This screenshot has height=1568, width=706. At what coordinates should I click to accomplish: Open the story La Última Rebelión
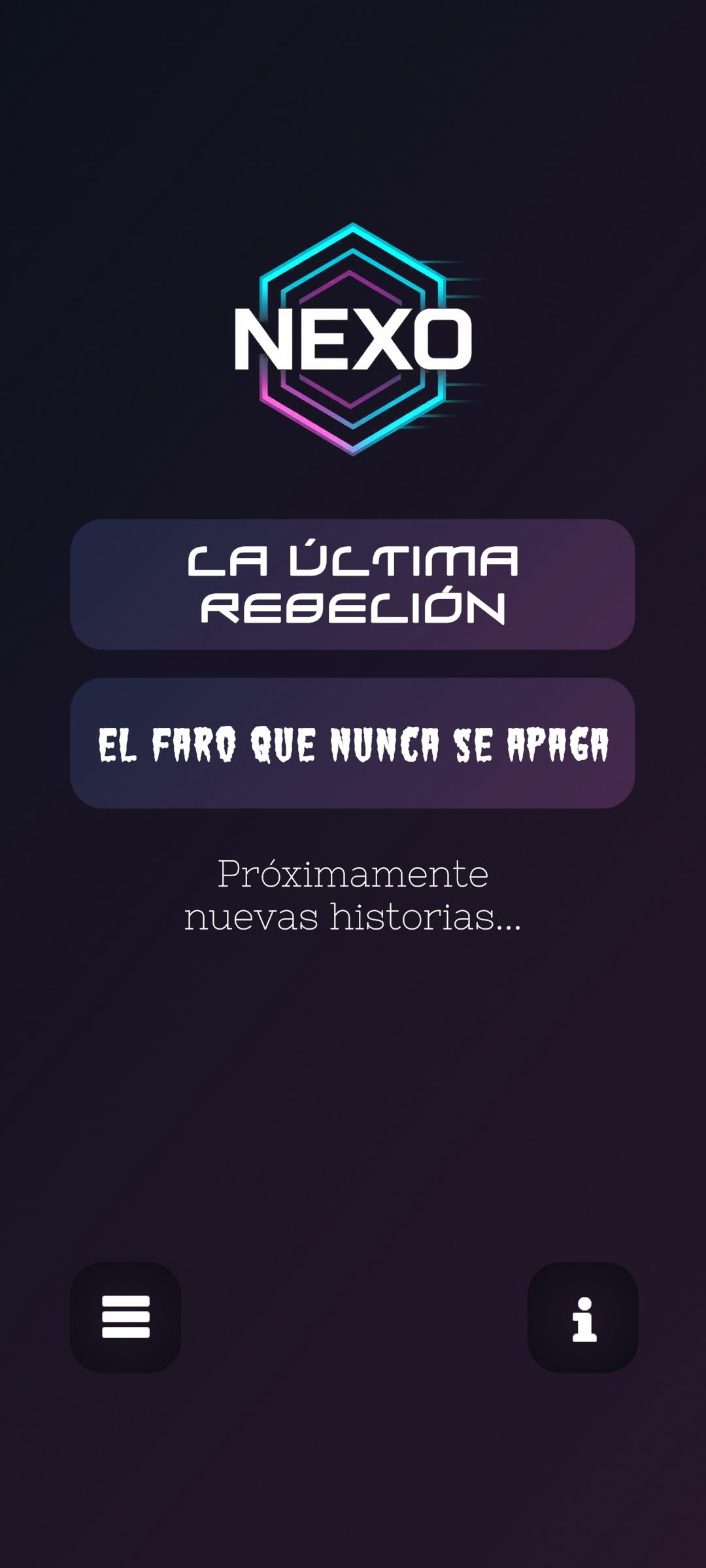(352, 584)
